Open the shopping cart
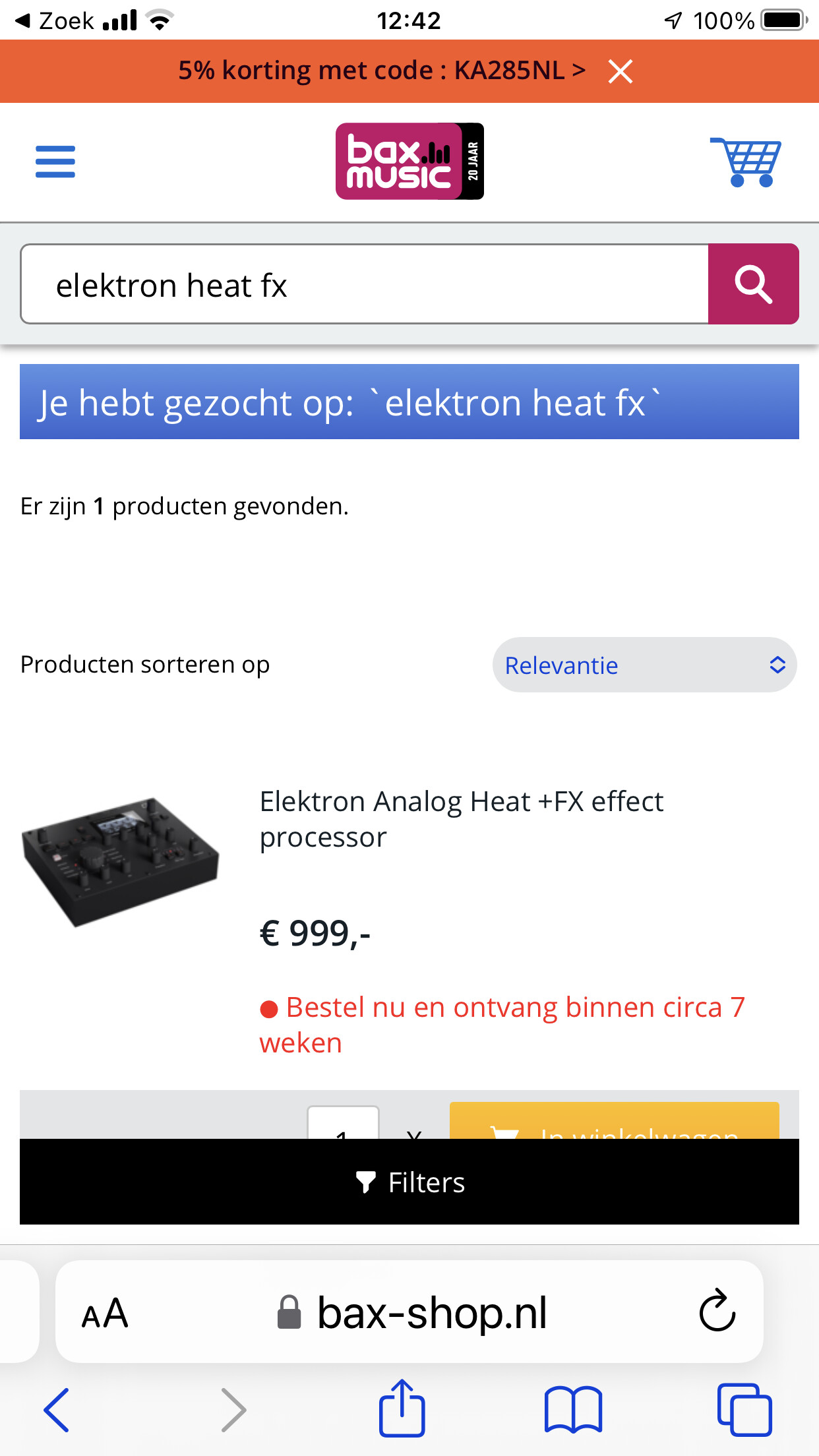This screenshot has width=819, height=1456. point(746,162)
